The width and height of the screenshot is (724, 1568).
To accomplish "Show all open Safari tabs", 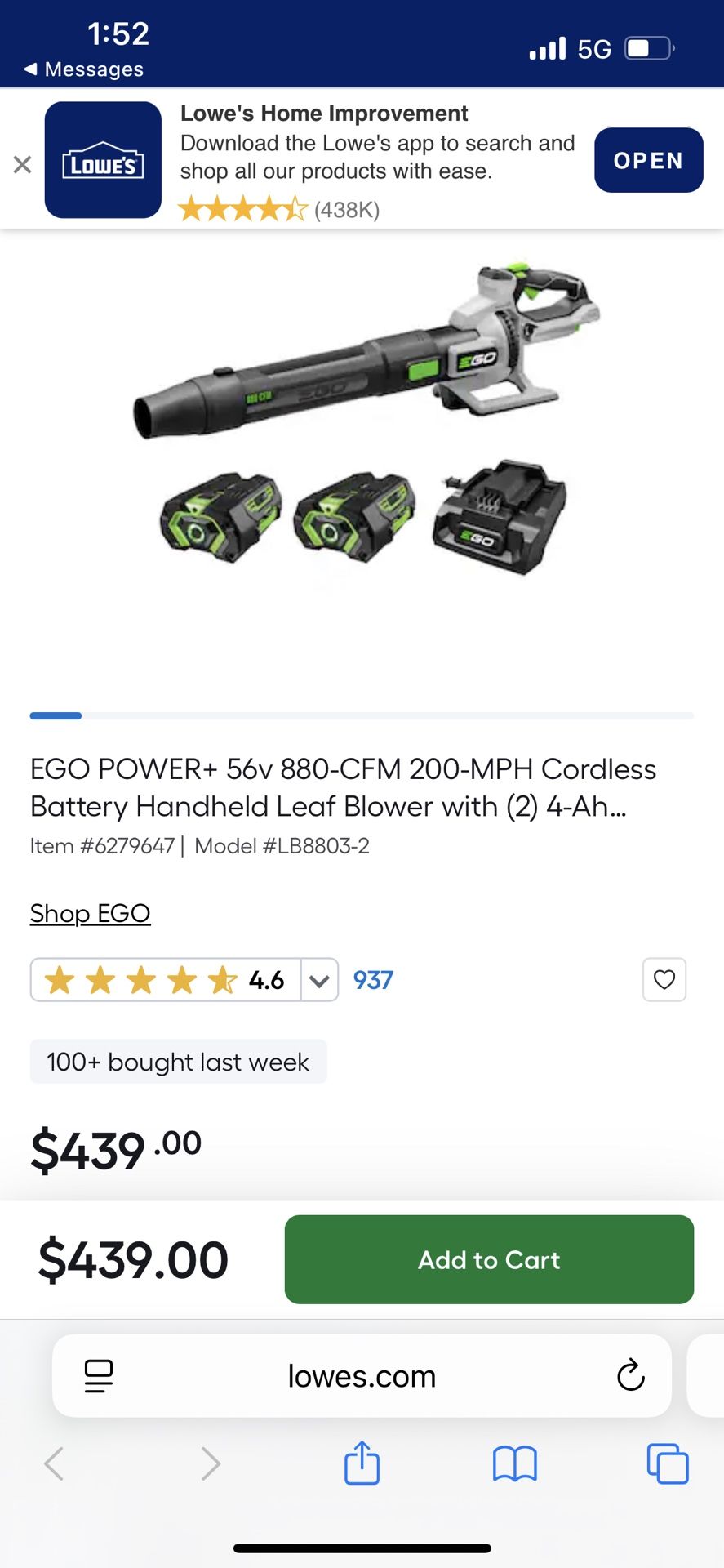I will point(668,1463).
